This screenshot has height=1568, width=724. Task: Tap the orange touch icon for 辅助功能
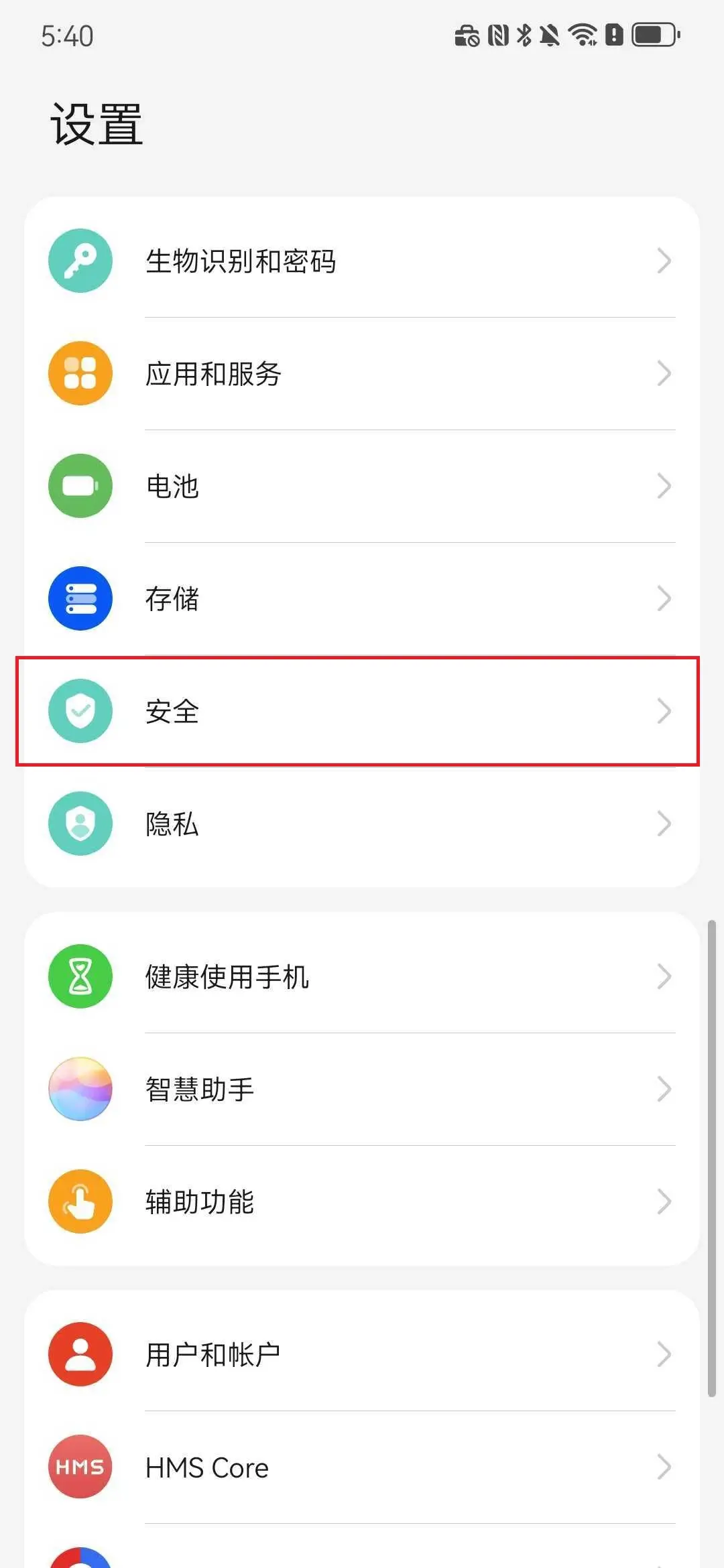pyautogui.click(x=80, y=1202)
